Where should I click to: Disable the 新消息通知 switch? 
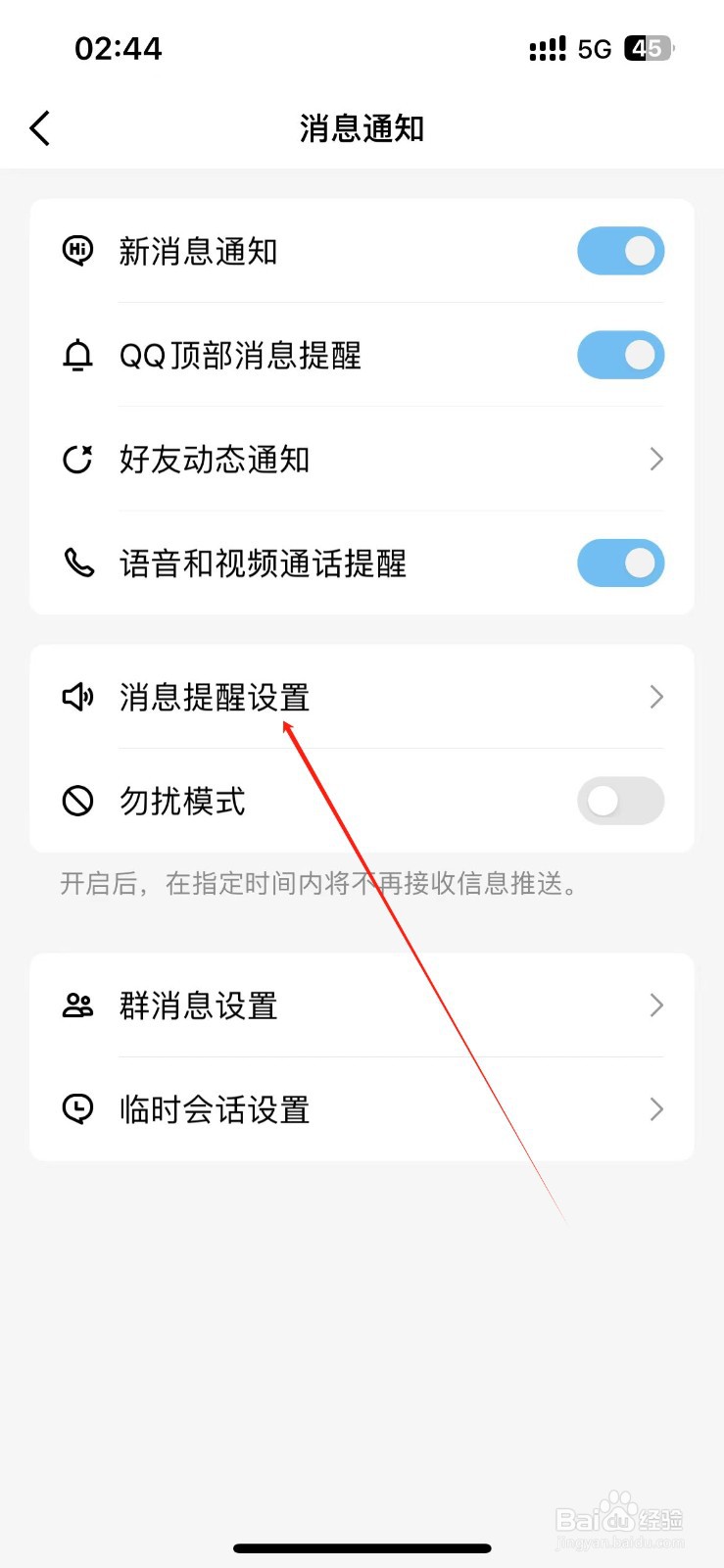pyautogui.click(x=620, y=251)
